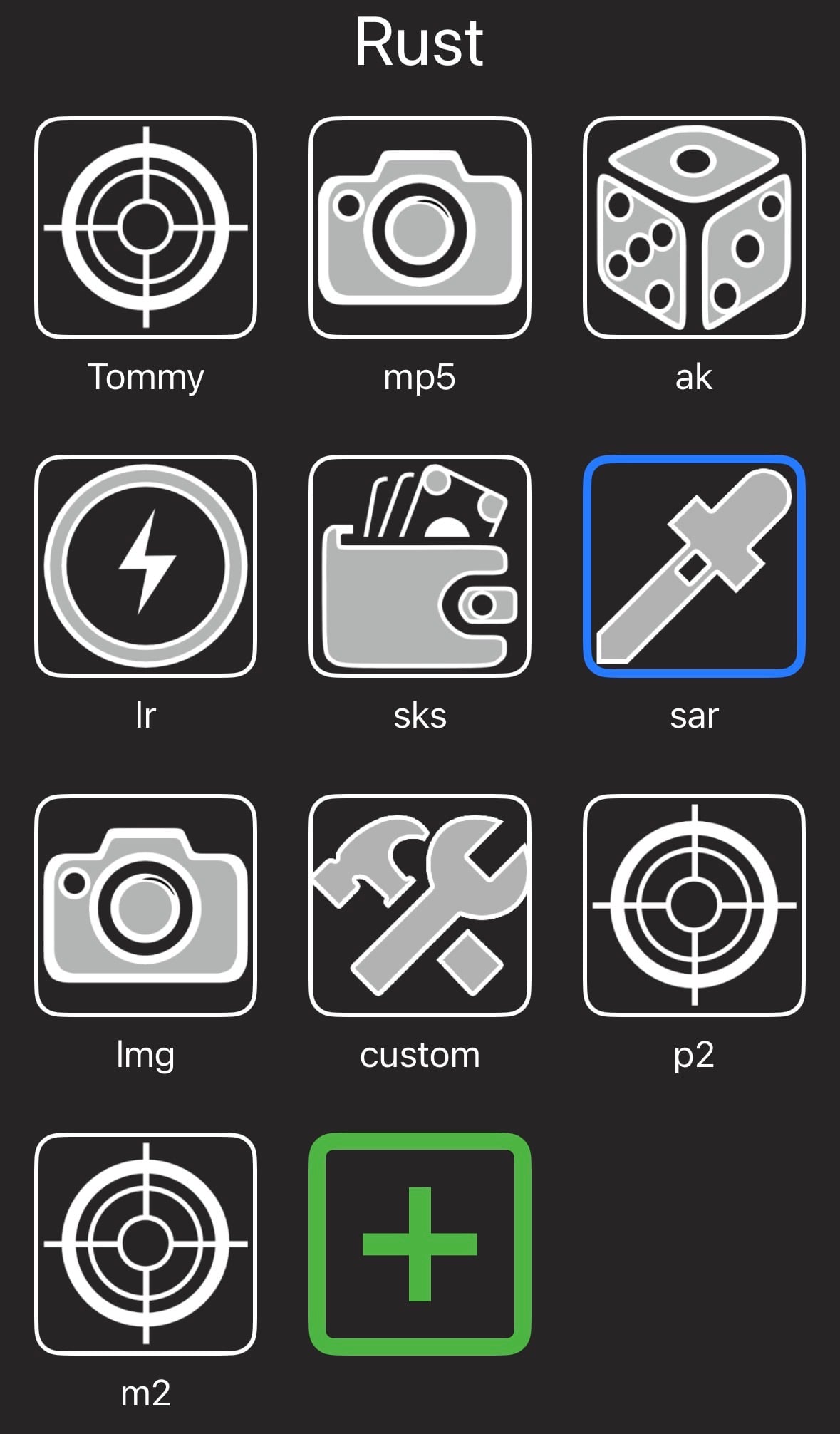Select the sar eyedropper tile
This screenshot has height=1434, width=840.
click(694, 566)
